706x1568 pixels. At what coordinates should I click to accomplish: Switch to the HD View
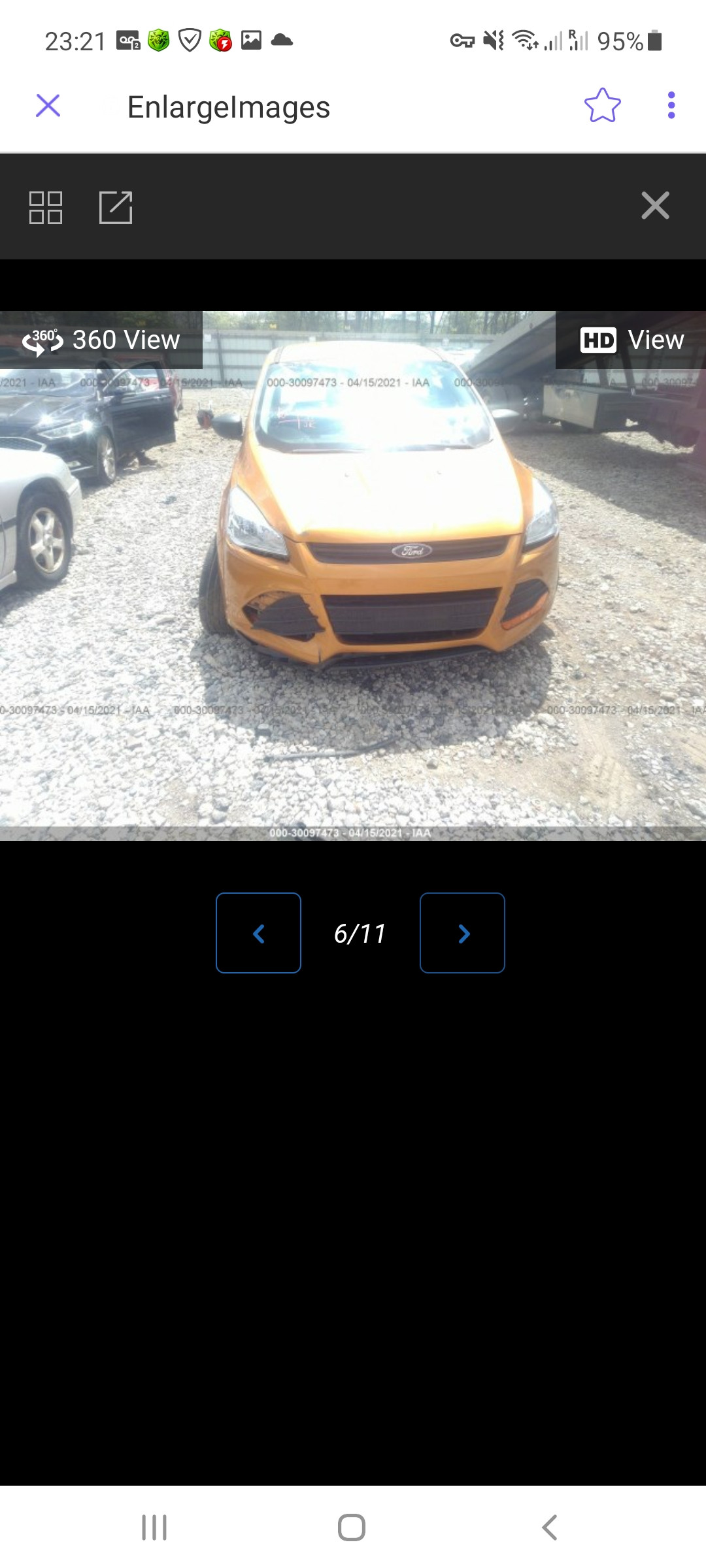click(631, 340)
